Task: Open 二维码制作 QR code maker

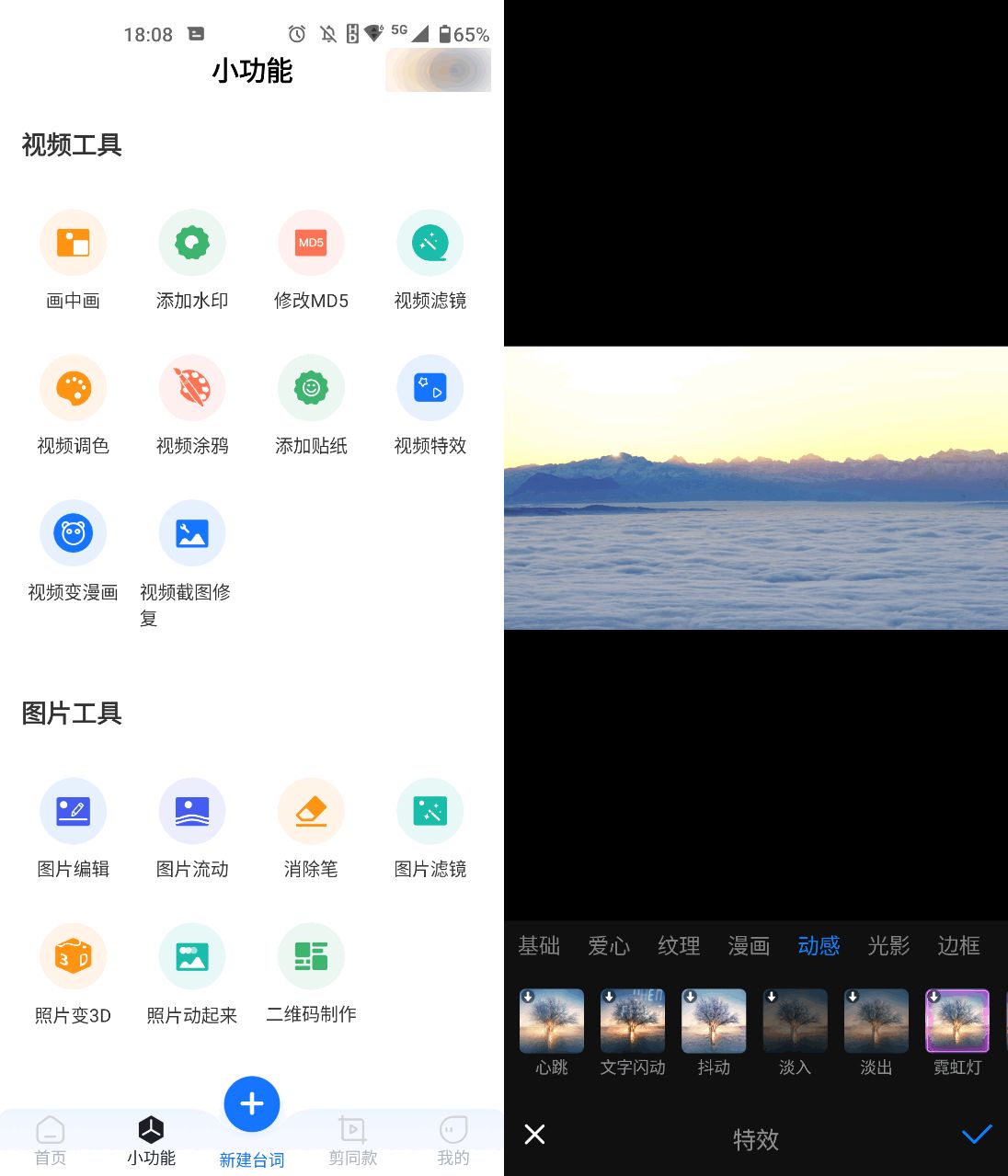Action: [311, 957]
